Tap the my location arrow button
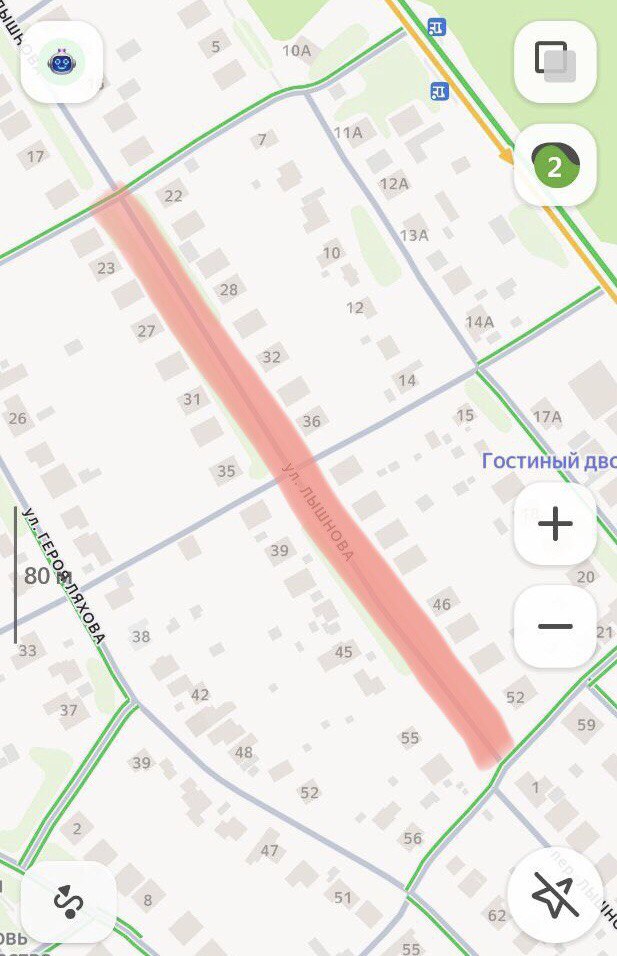The width and height of the screenshot is (617, 956). coord(555,895)
